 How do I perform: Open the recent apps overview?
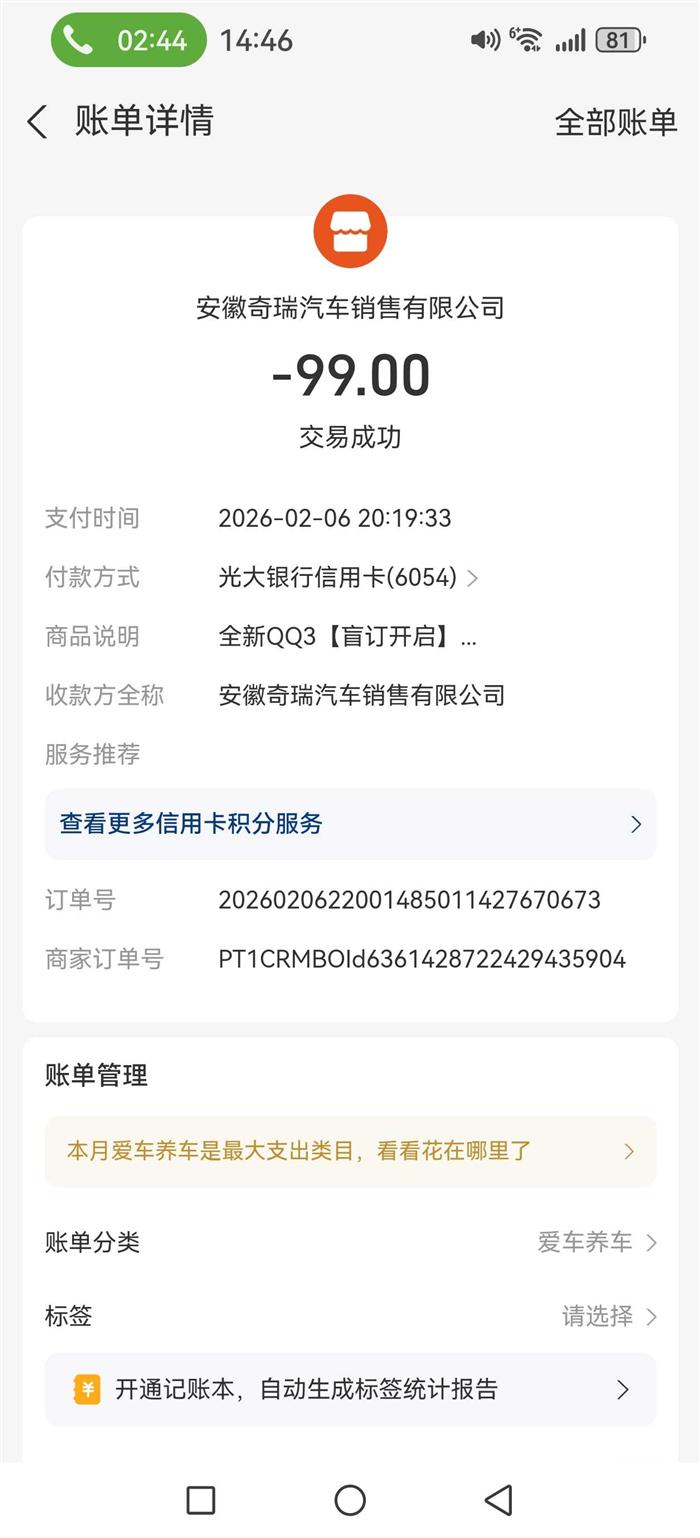pyautogui.click(x=201, y=1499)
